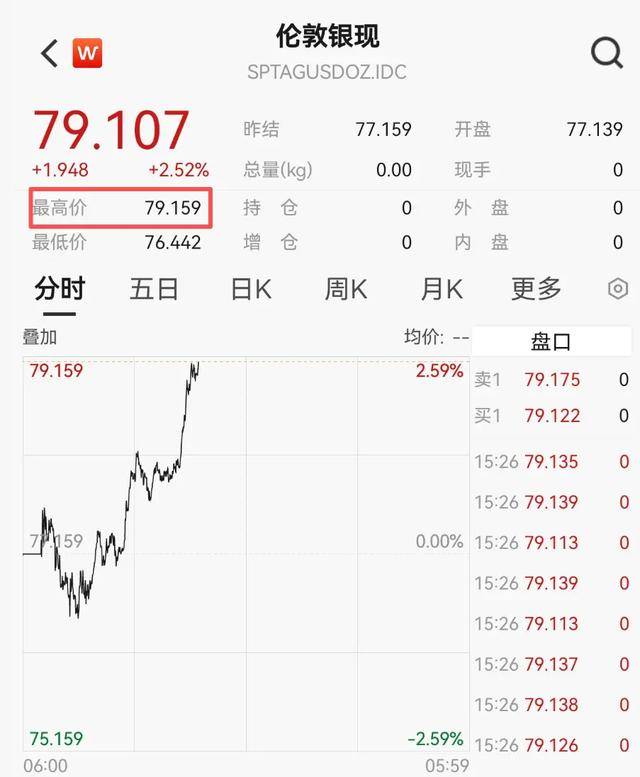The width and height of the screenshot is (640, 777).
Task: Select the 盘口 panel tab
Action: click(x=550, y=341)
